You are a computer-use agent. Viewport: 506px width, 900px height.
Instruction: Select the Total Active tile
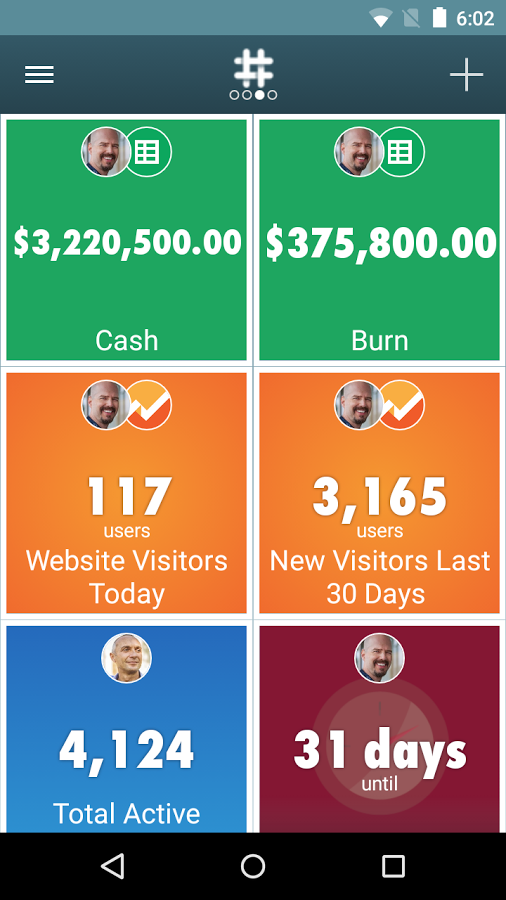(x=127, y=729)
